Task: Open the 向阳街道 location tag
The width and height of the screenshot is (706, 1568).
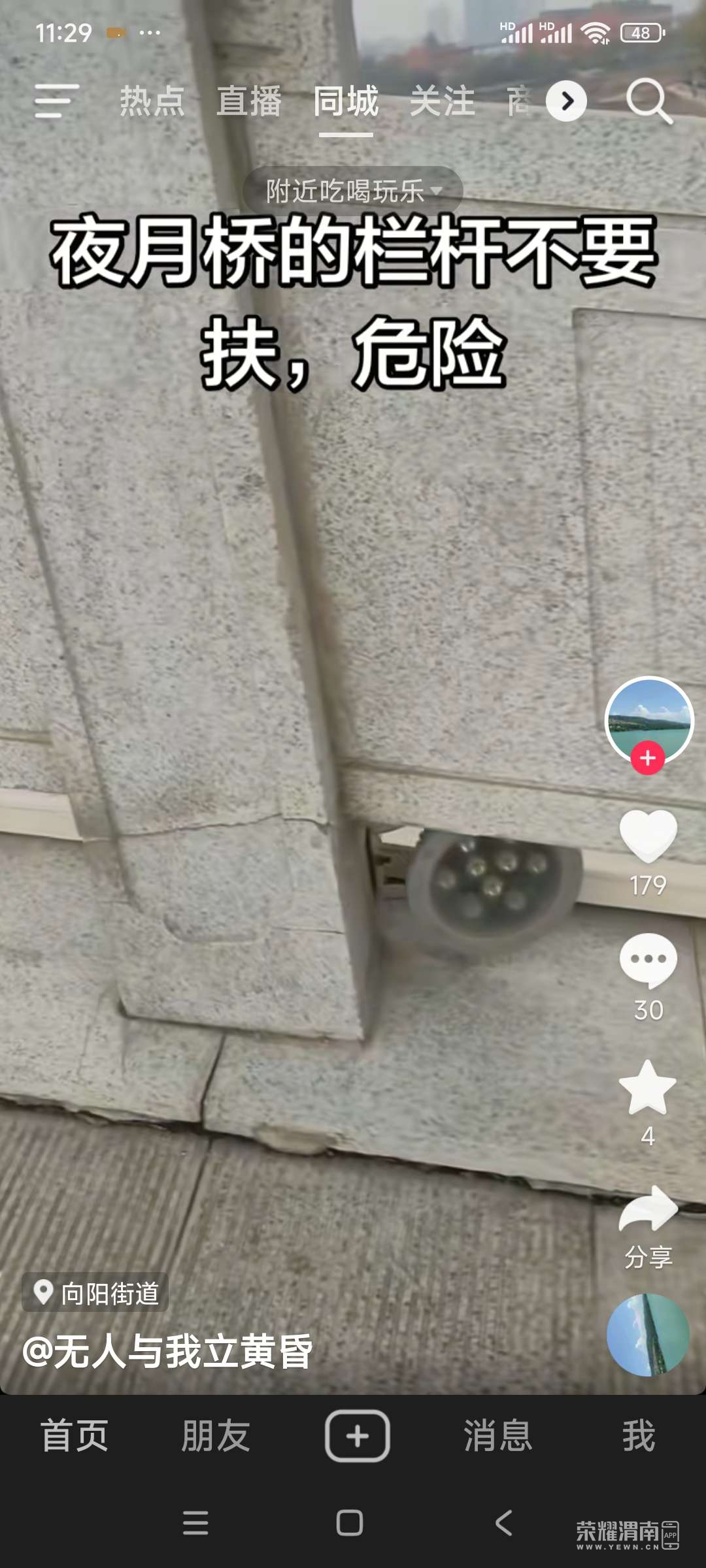Action: 96,1292
